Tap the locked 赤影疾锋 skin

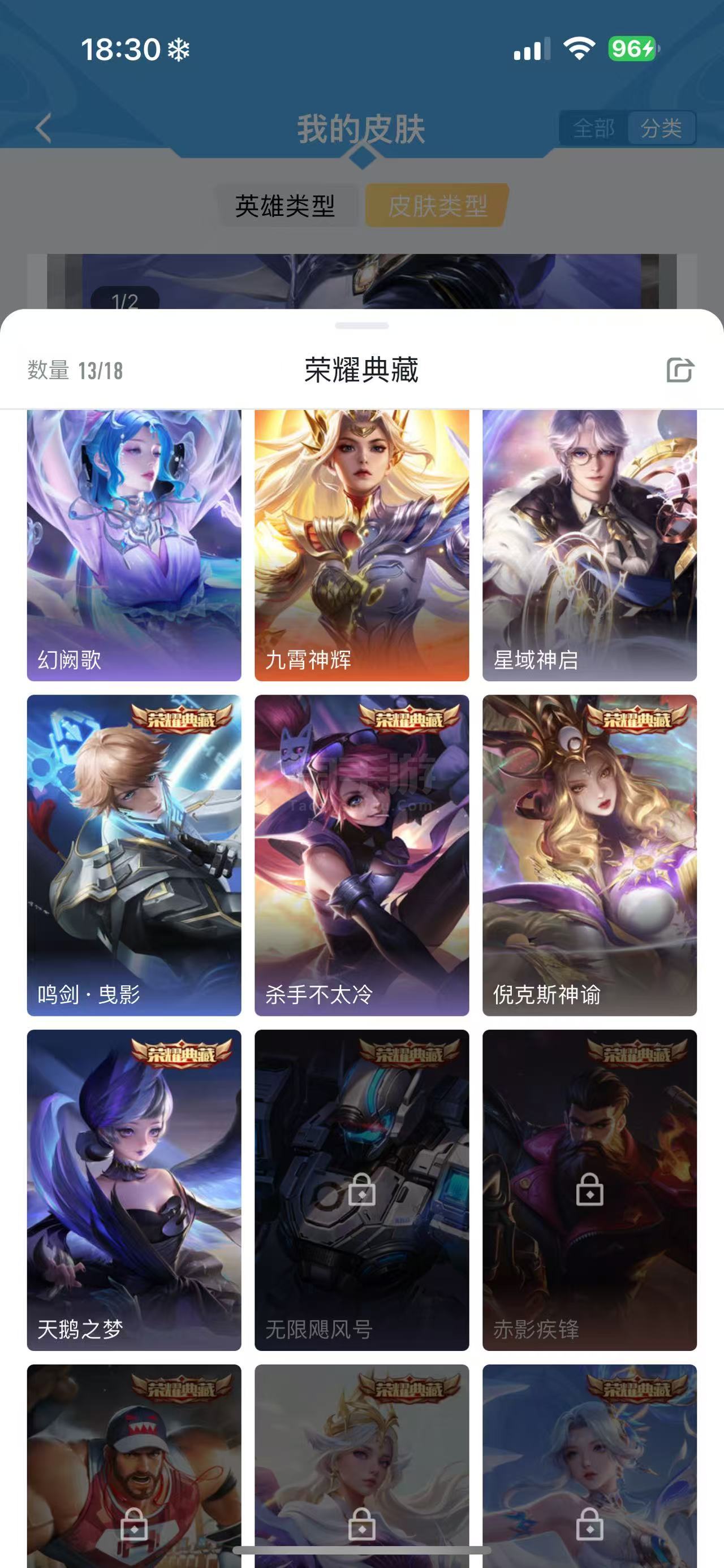(589, 1190)
